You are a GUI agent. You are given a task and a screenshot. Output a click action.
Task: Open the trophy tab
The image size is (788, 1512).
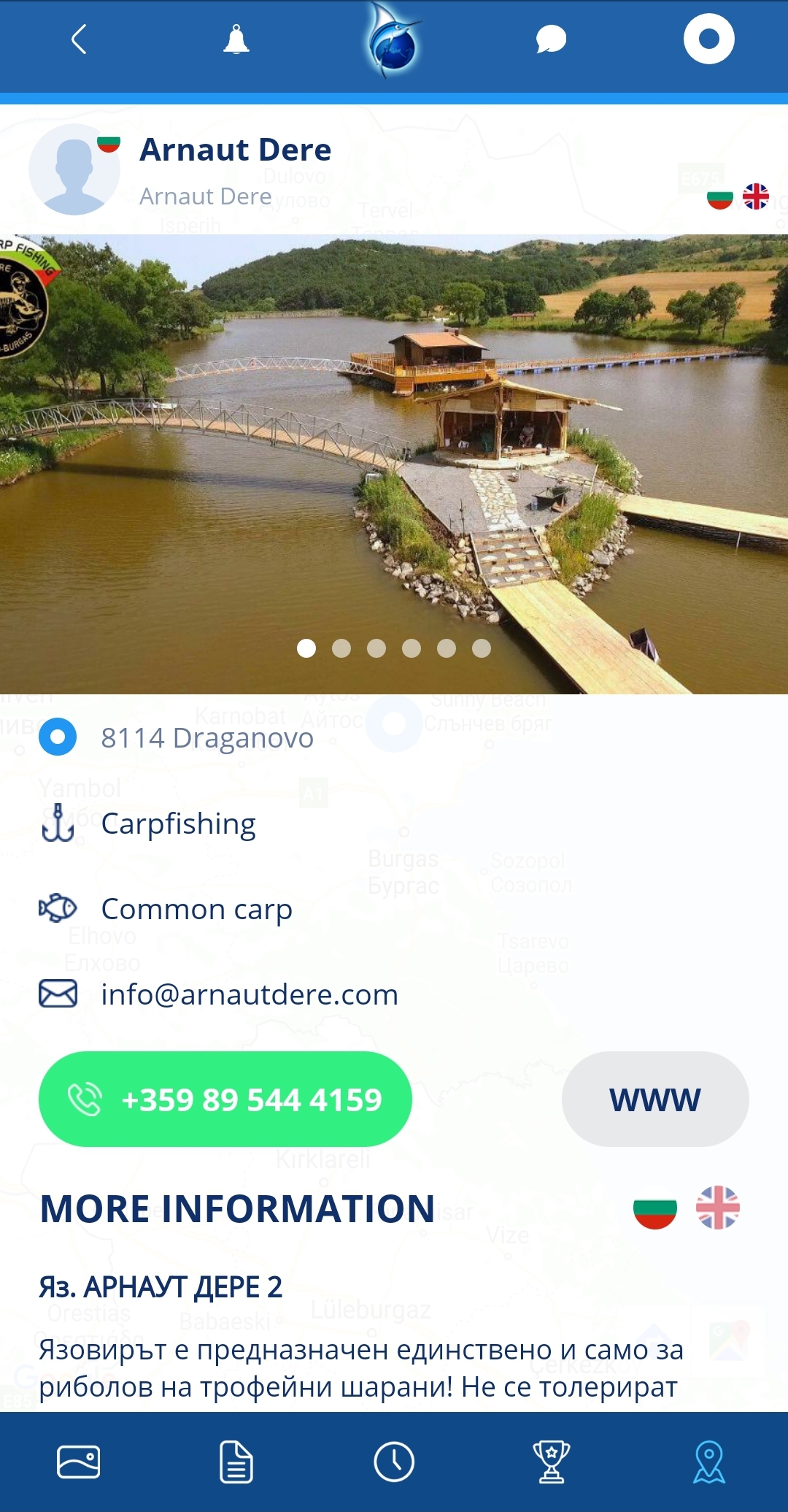[552, 1462]
